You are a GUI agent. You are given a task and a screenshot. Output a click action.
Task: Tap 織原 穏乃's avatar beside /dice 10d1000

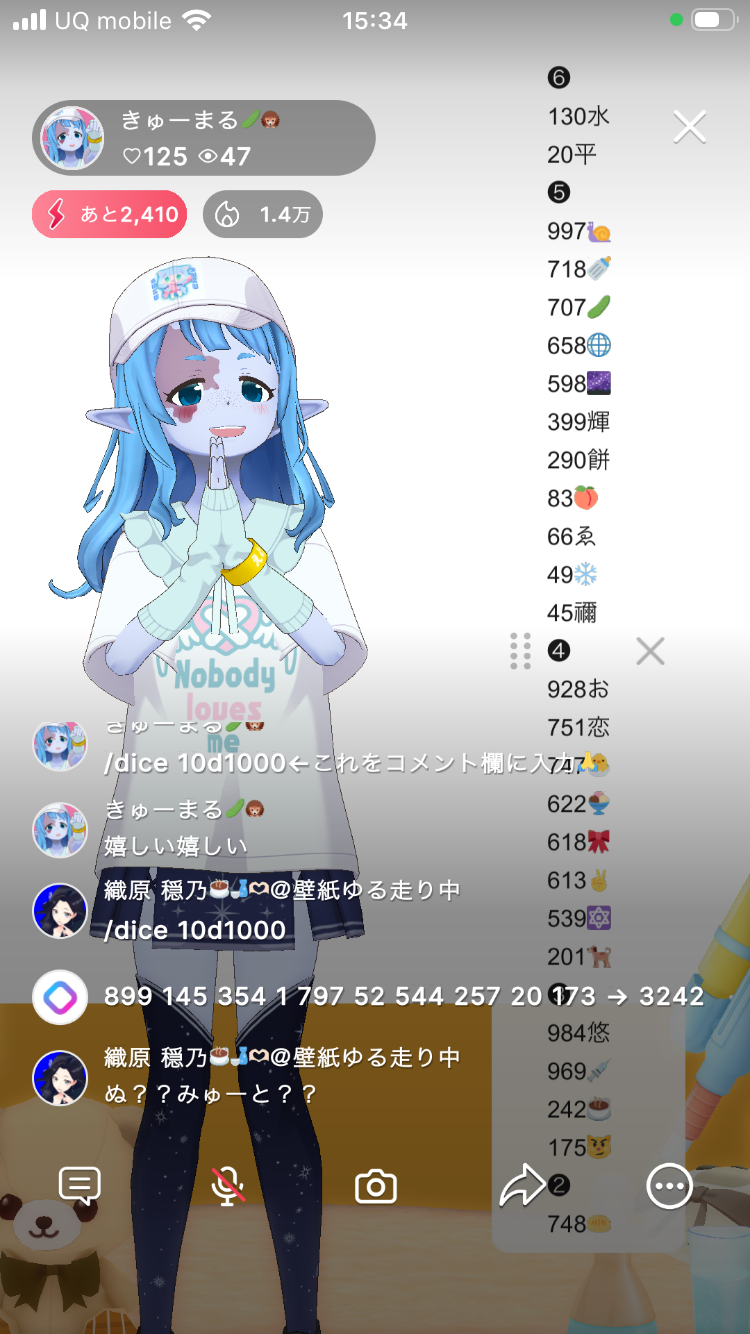click(60, 911)
